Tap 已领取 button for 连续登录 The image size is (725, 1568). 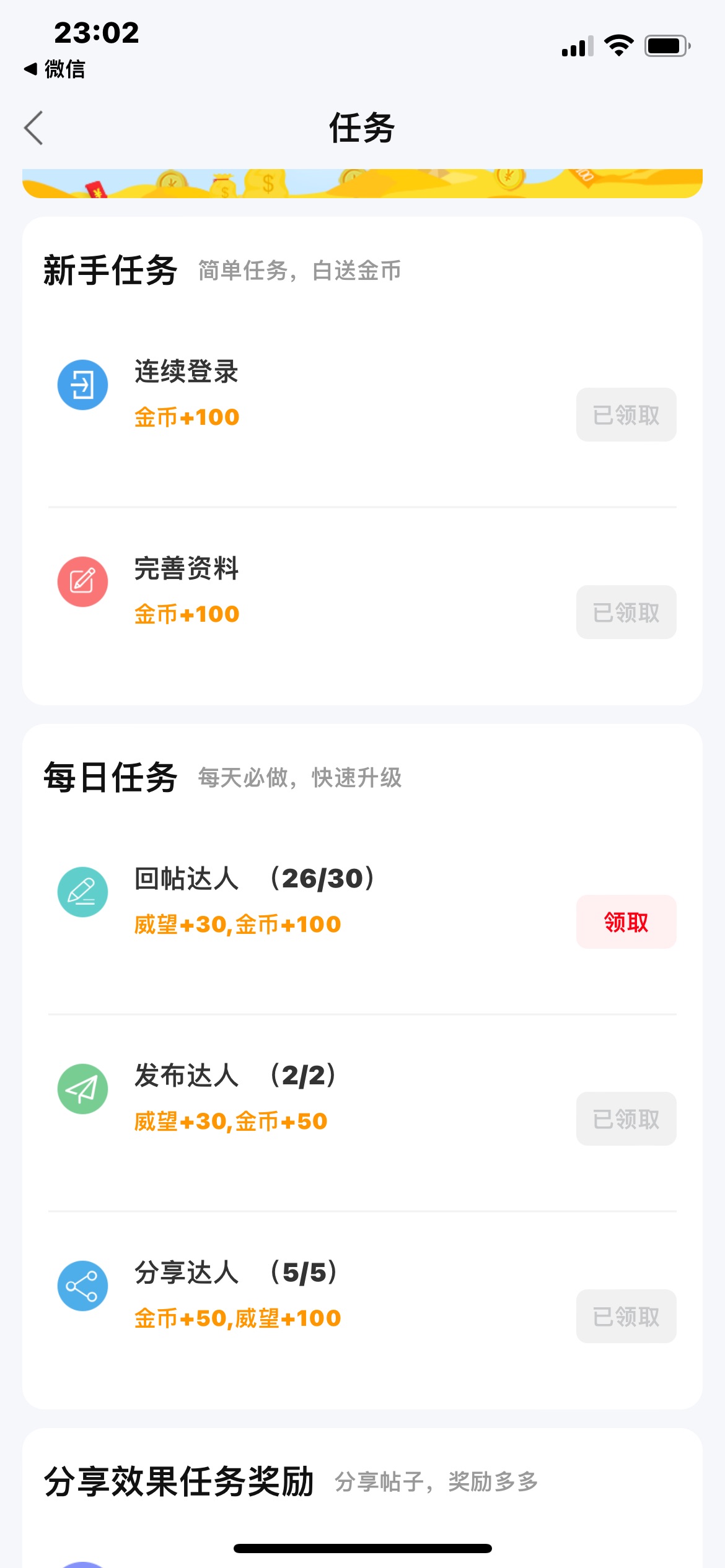click(626, 415)
